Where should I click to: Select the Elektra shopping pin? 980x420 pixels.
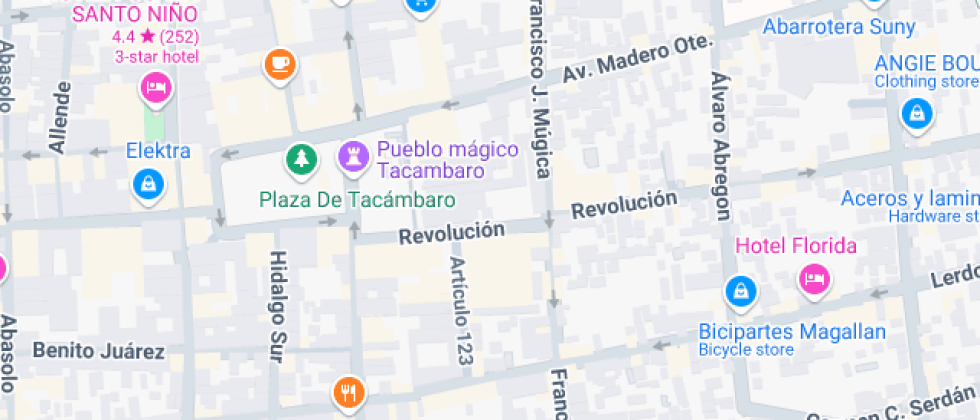[x=148, y=183]
